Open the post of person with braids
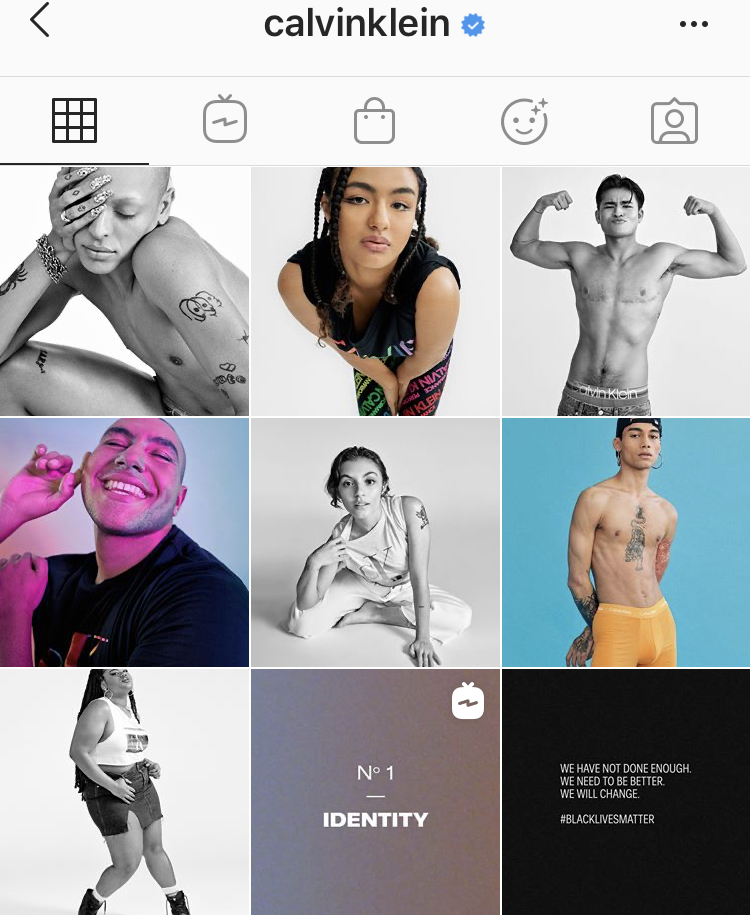This screenshot has width=750, height=915. pos(375,291)
